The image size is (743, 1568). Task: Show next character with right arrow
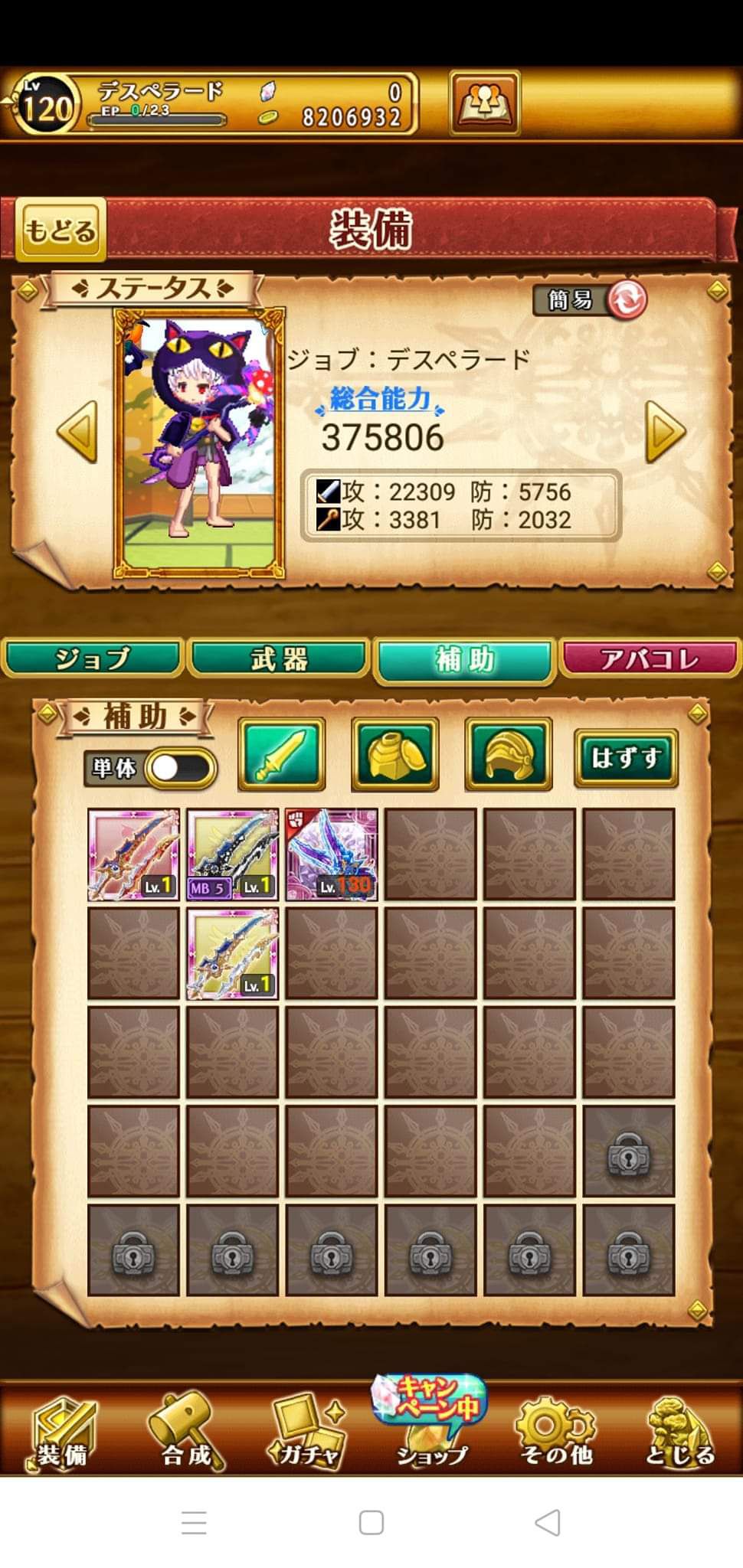[x=665, y=432]
